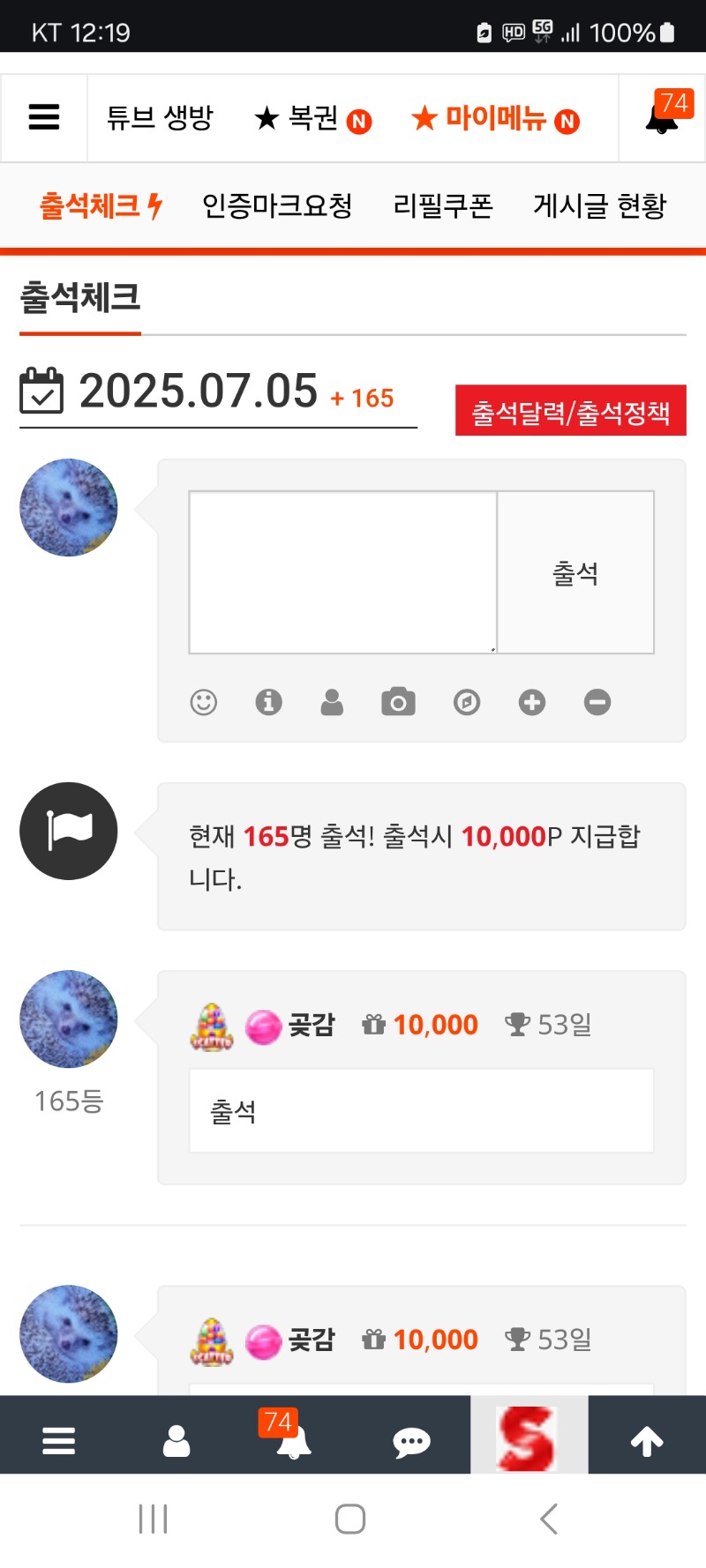Open 마이메뉴 in the top bar
The image size is (706, 1568).
coord(495,118)
